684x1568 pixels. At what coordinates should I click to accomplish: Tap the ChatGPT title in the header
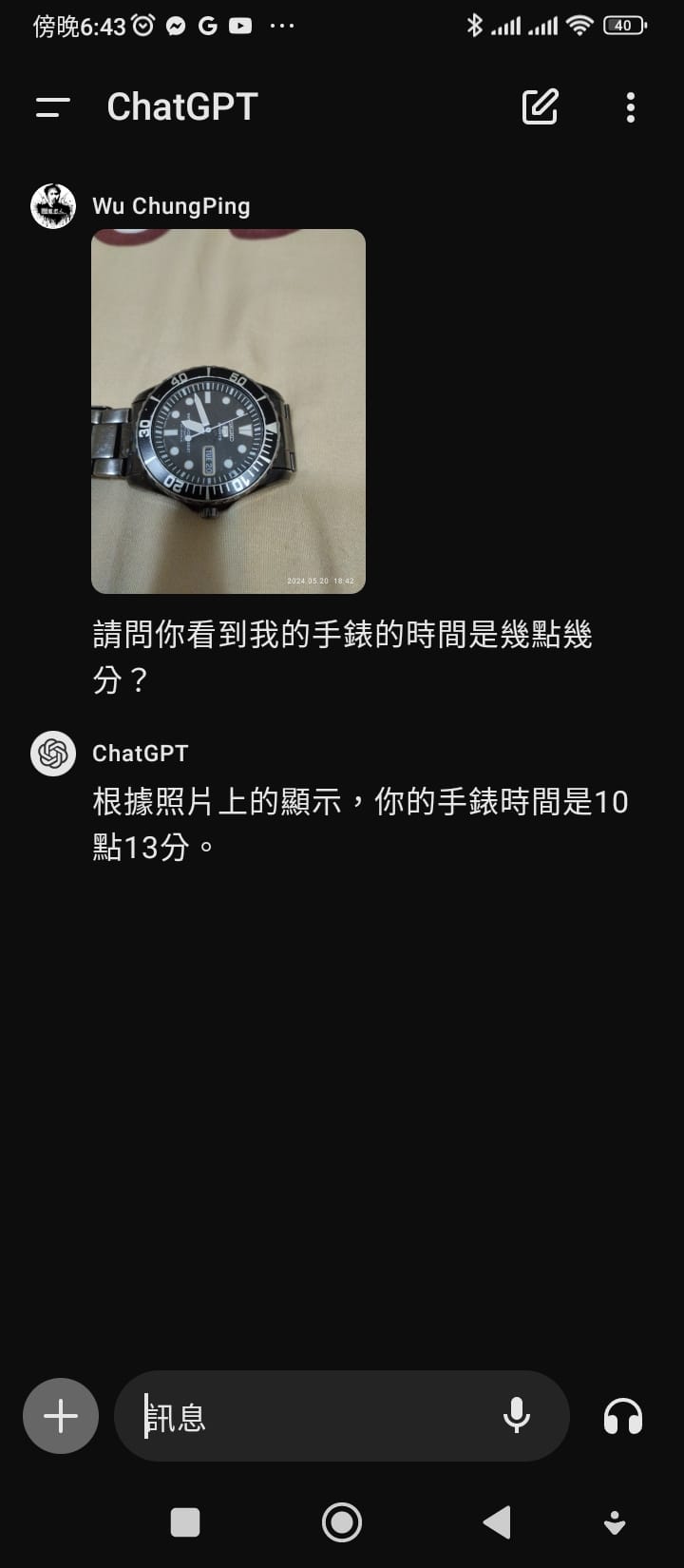coord(182,106)
